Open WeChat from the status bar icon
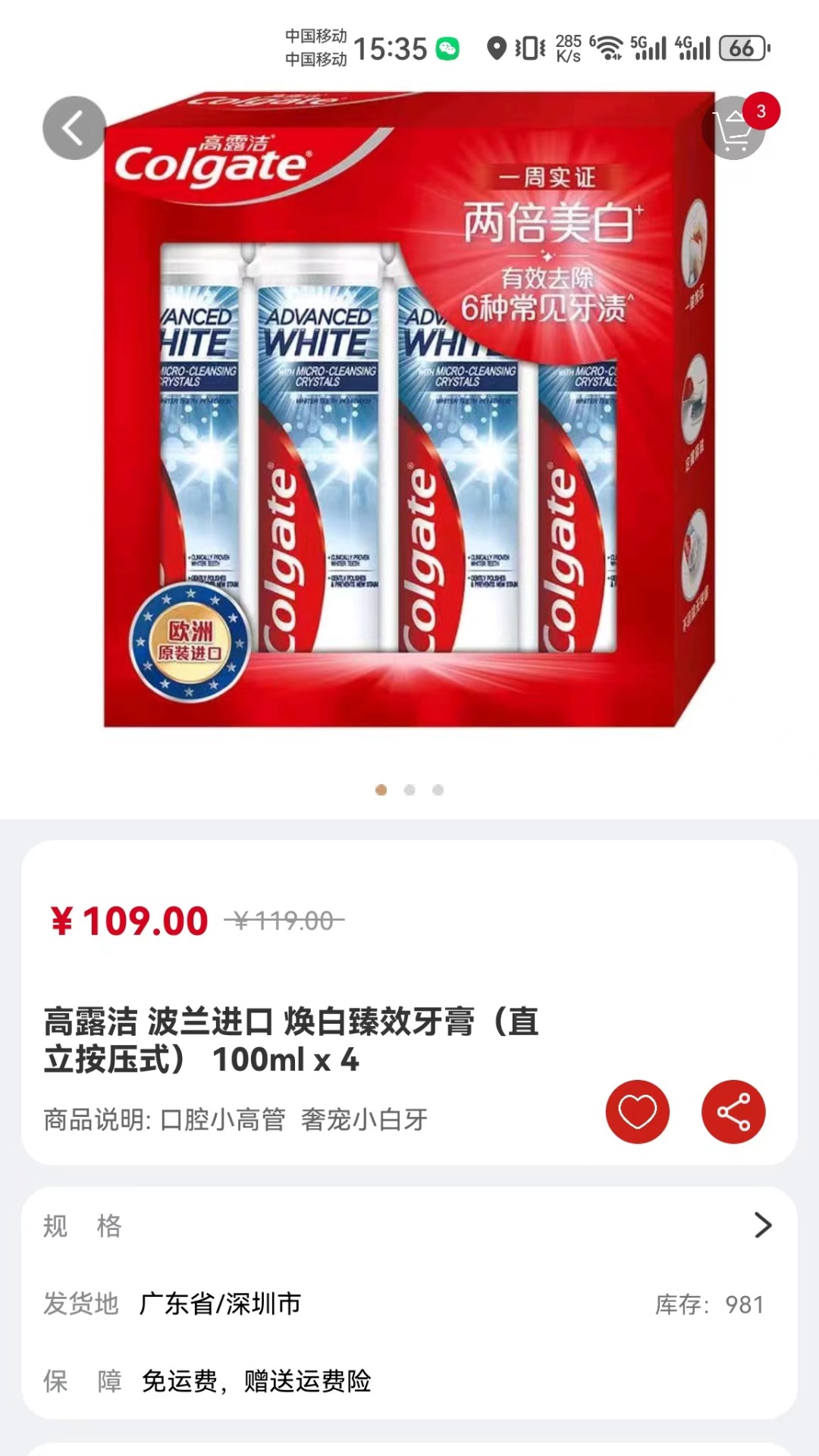The image size is (819, 1456). 446,47
